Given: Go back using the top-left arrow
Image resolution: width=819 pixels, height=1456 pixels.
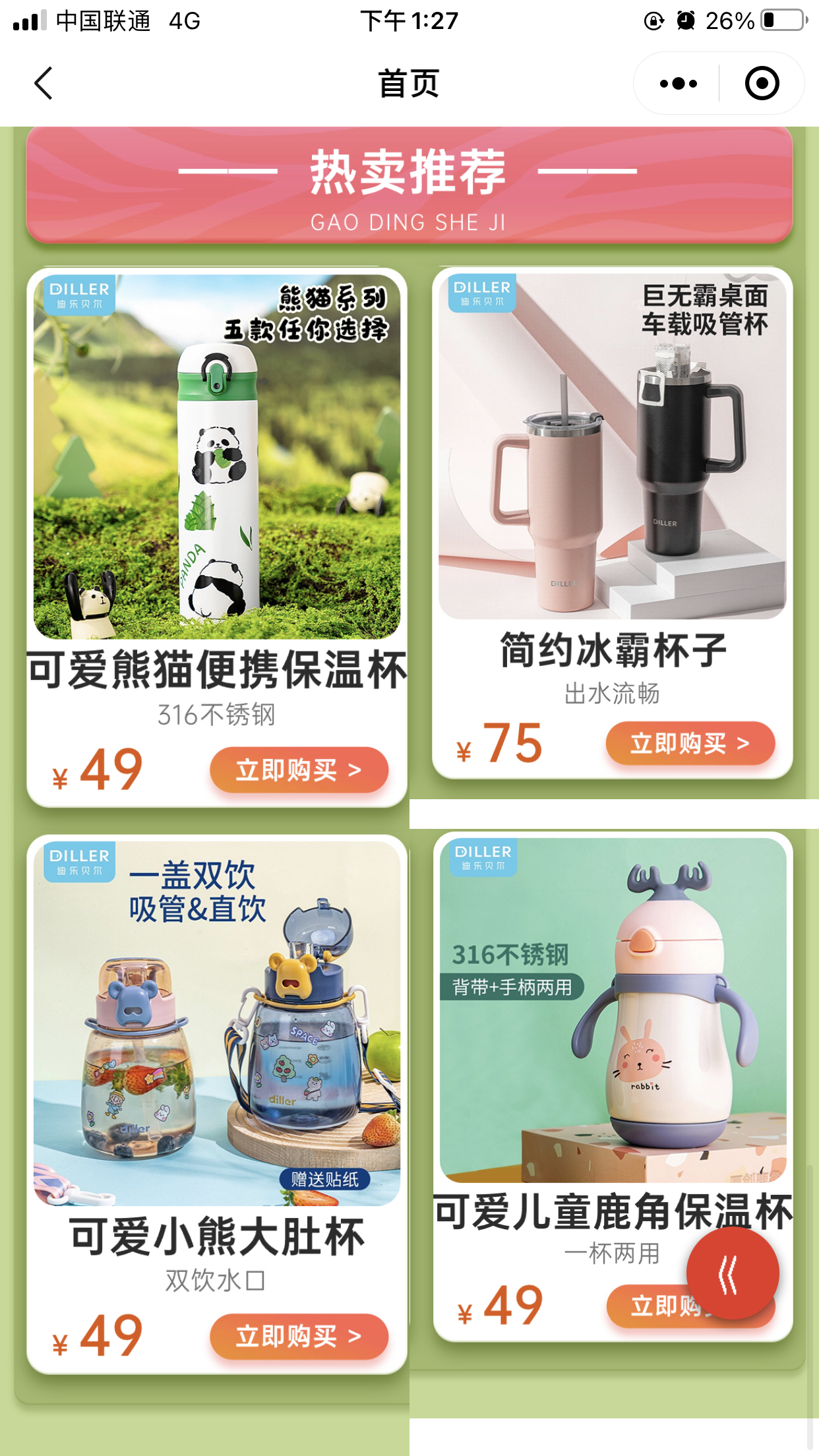Looking at the screenshot, I should [x=44, y=84].
